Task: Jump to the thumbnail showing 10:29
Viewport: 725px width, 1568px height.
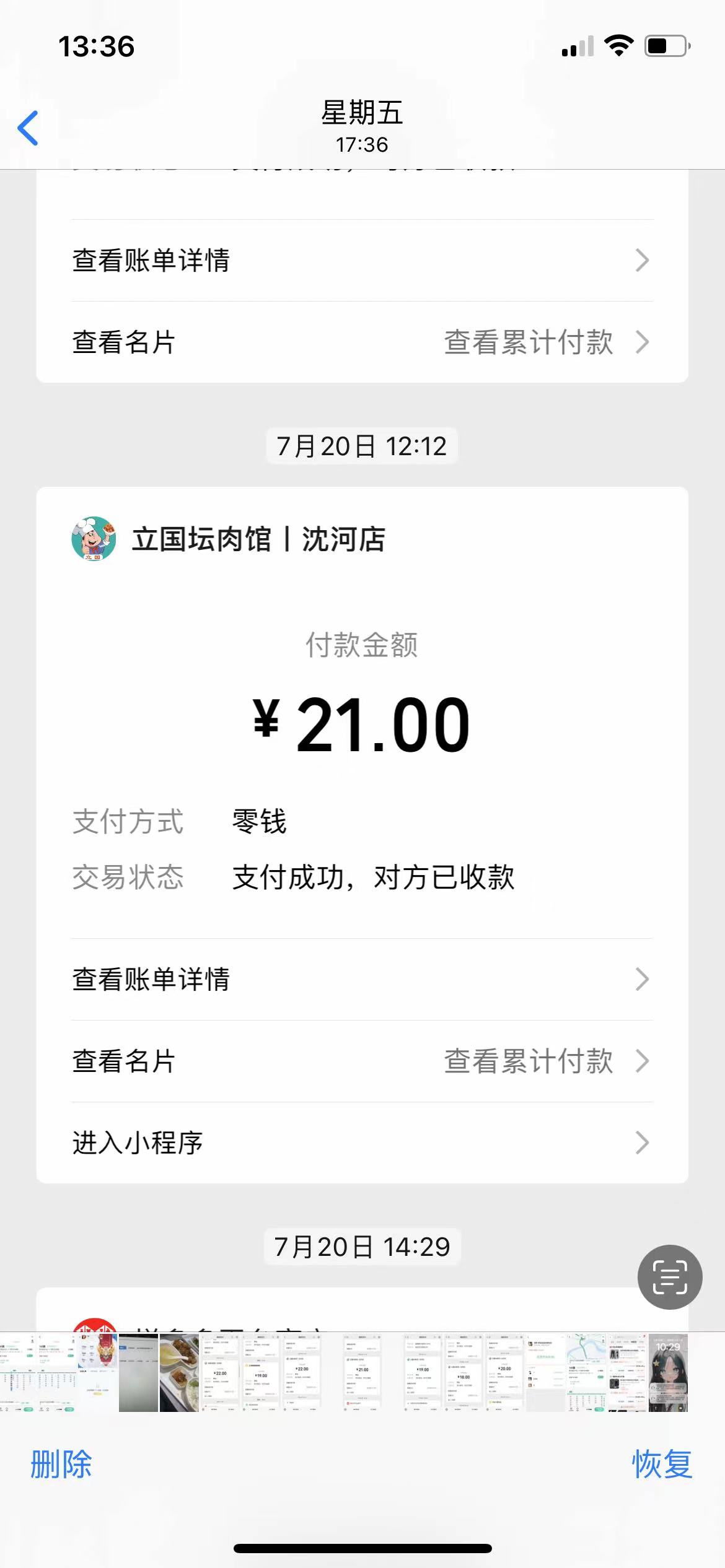Action: (x=668, y=1373)
